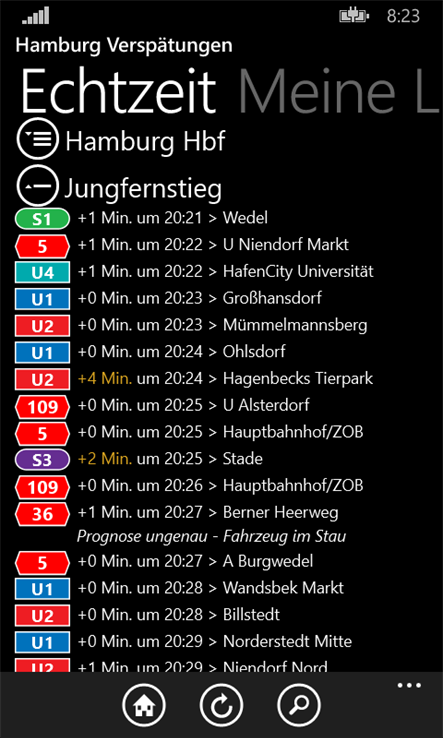Tap the home icon in app bar
The image size is (443, 738).
point(144,705)
